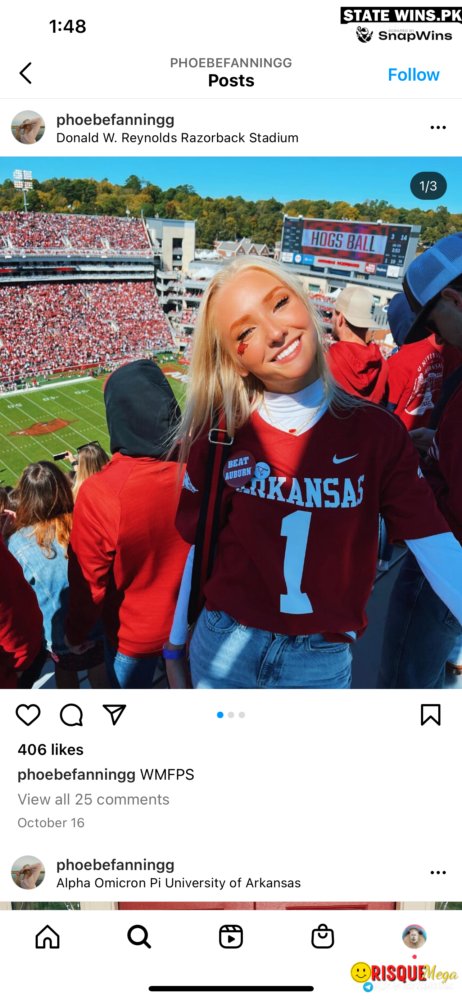Open the Donald W. Reynolds Razorback Stadium location
Screen dimensions: 462x1000
[x=177, y=138]
